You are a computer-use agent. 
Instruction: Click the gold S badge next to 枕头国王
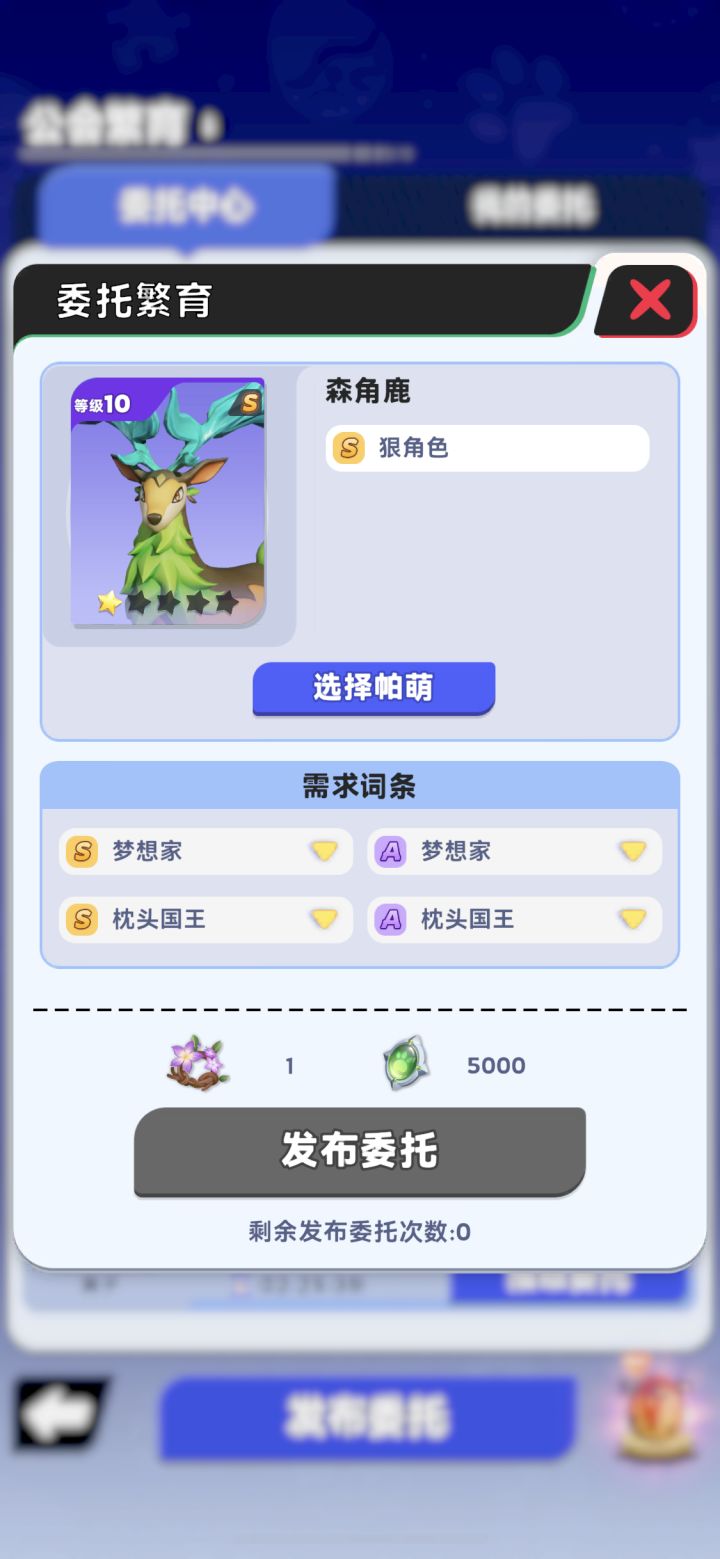point(80,919)
